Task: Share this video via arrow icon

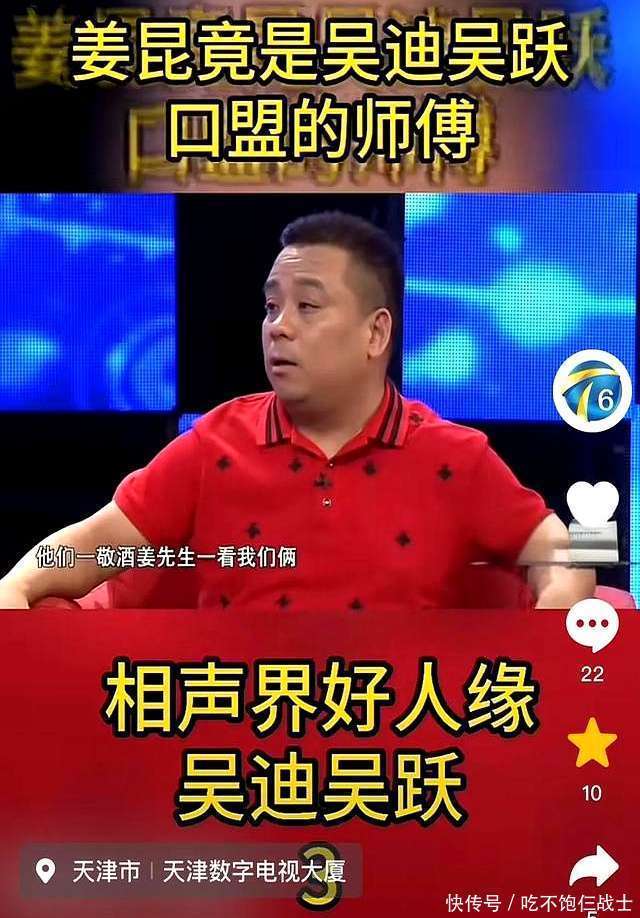Action: tap(594, 868)
